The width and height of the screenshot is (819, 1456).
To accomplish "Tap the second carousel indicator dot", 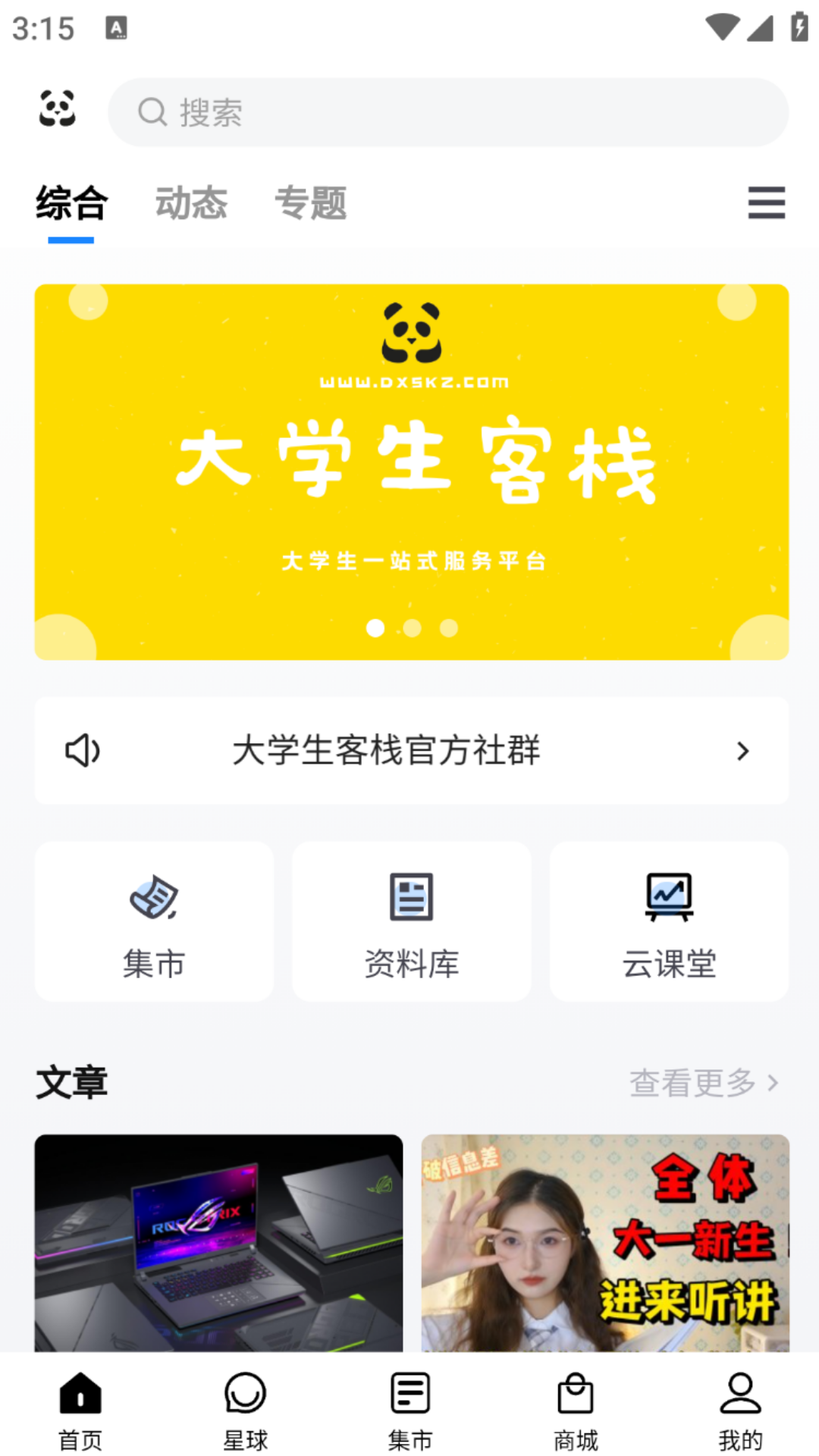I will pos(411,629).
